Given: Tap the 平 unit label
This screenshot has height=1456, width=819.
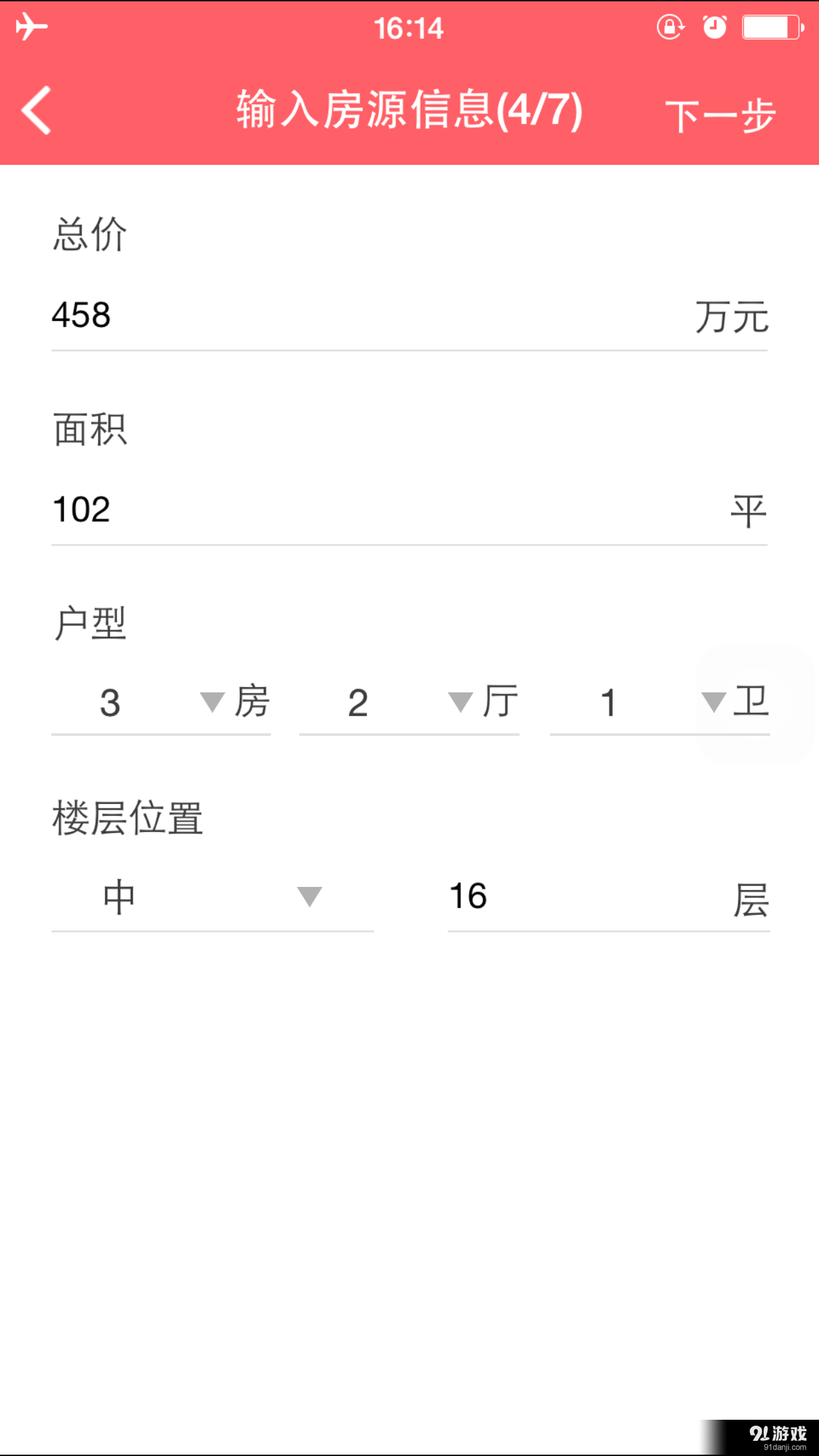Looking at the screenshot, I should point(748,508).
